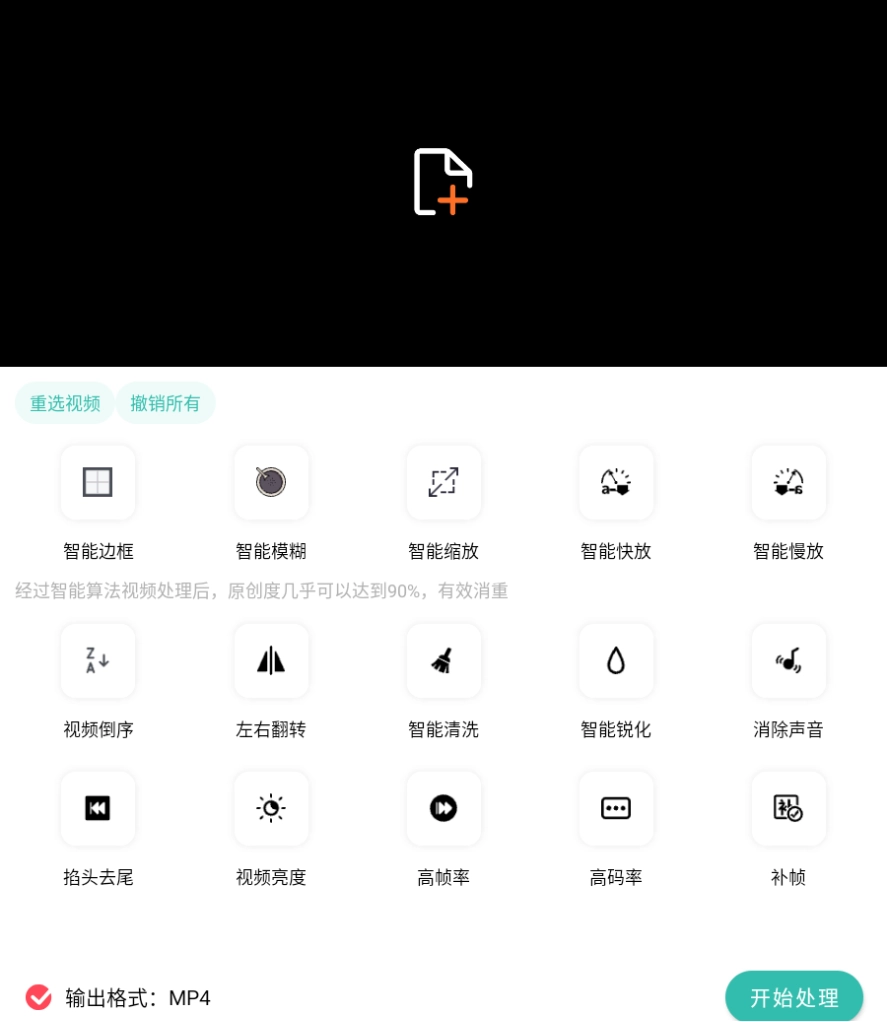The image size is (887, 1022).
Task: Select 智能锐化 sharpening
Action: tap(616, 661)
